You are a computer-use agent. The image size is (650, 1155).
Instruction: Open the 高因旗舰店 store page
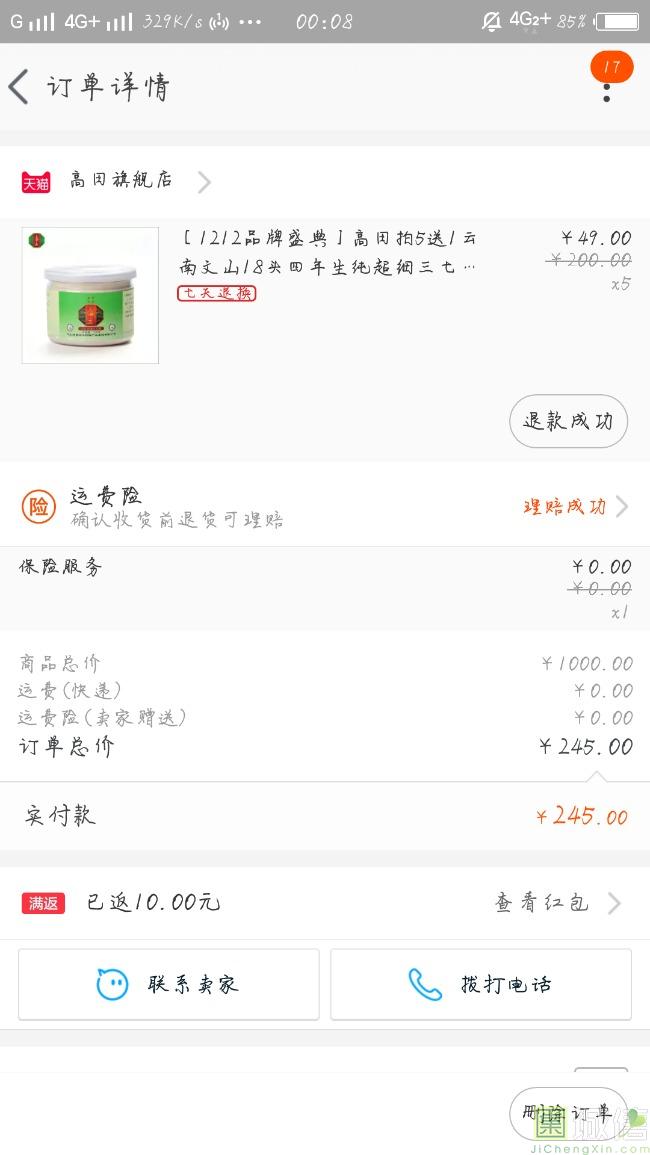(120, 181)
